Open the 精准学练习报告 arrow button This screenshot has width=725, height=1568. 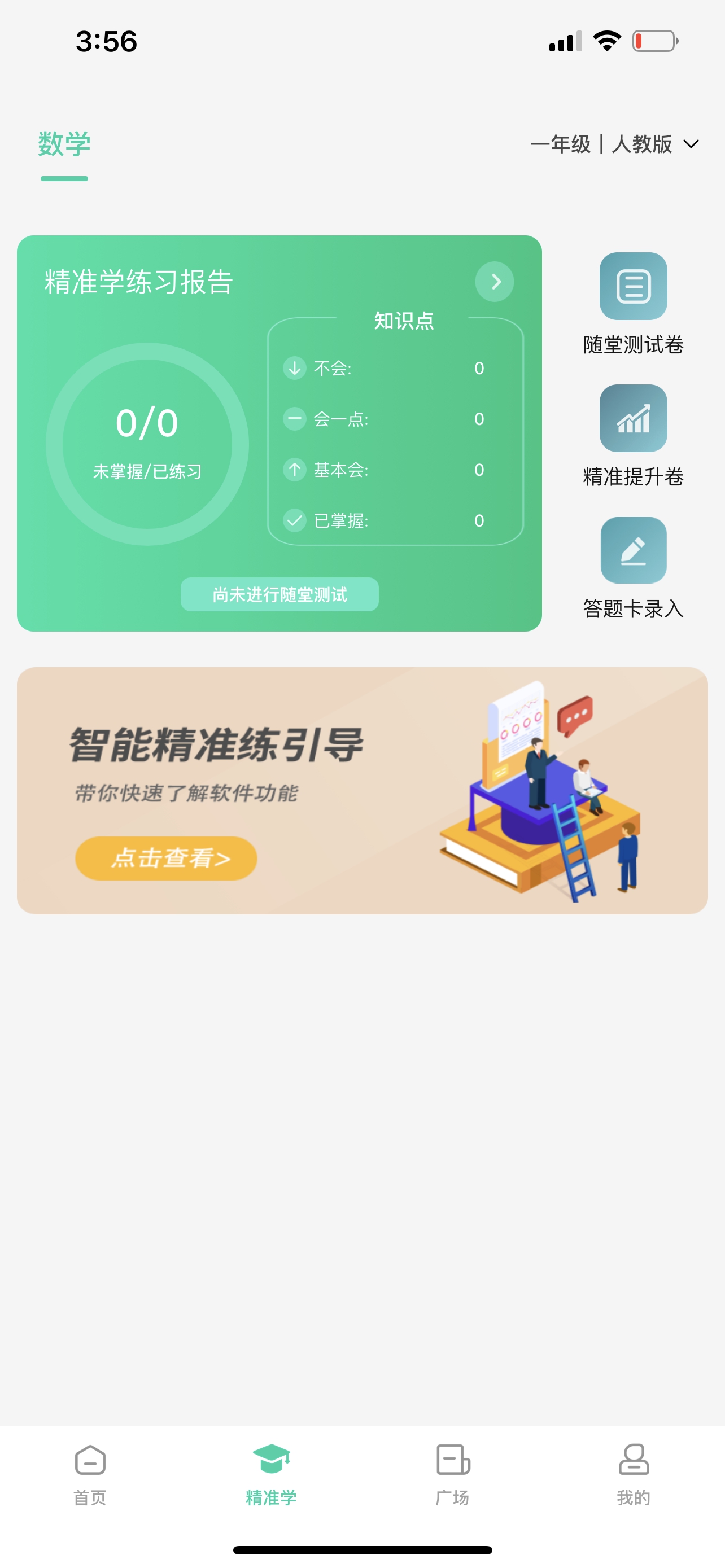pyautogui.click(x=494, y=282)
